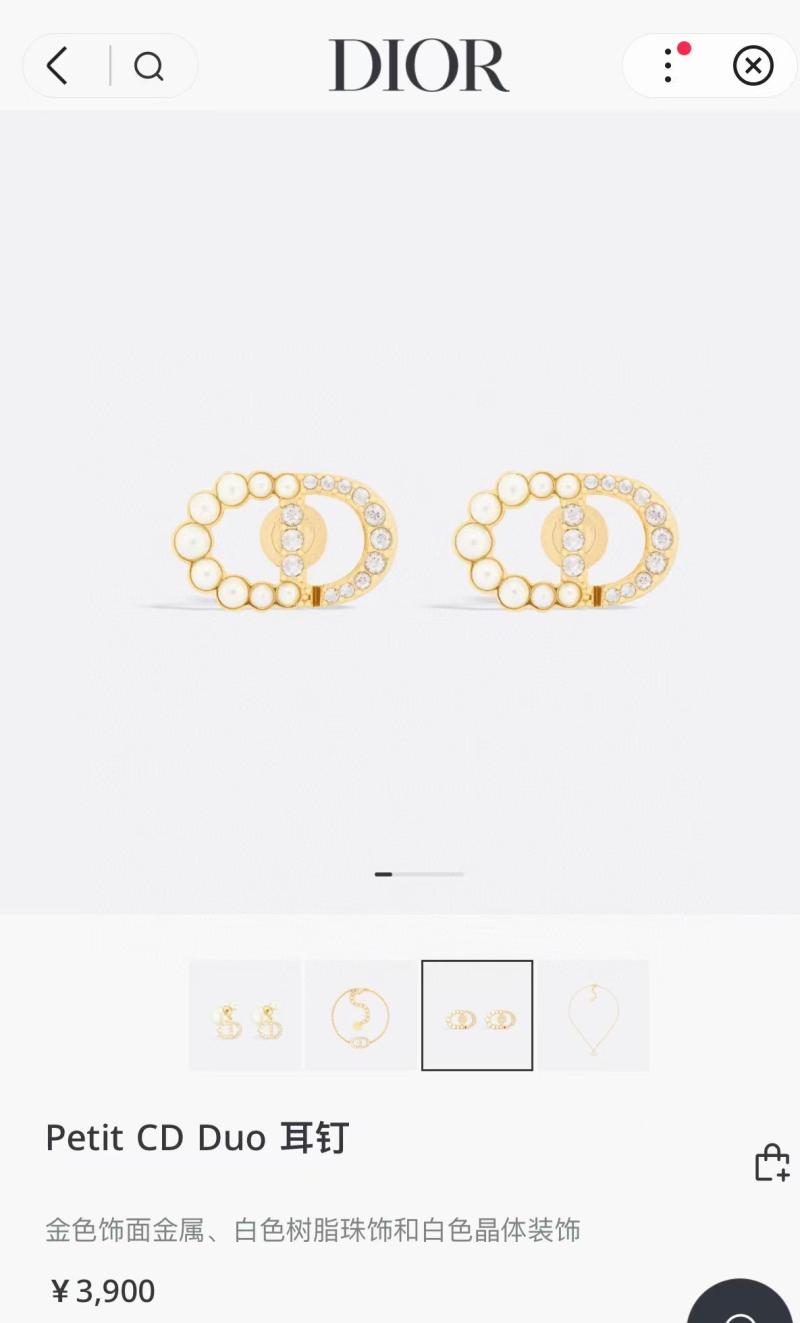Tap the DIOR logo
Image resolution: width=800 pixels, height=1323 pixels.
pyautogui.click(x=419, y=64)
